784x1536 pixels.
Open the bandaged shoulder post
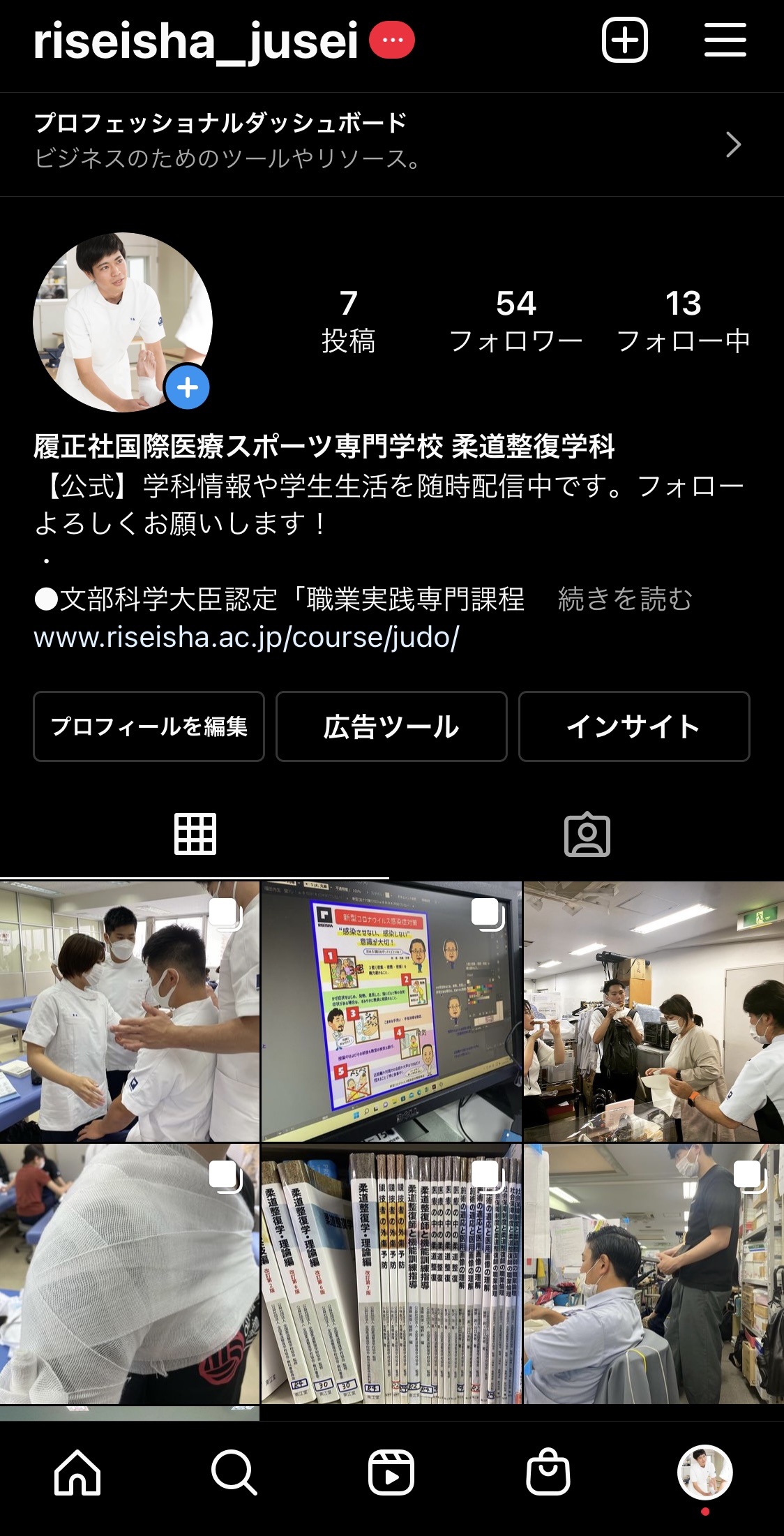(x=129, y=1274)
